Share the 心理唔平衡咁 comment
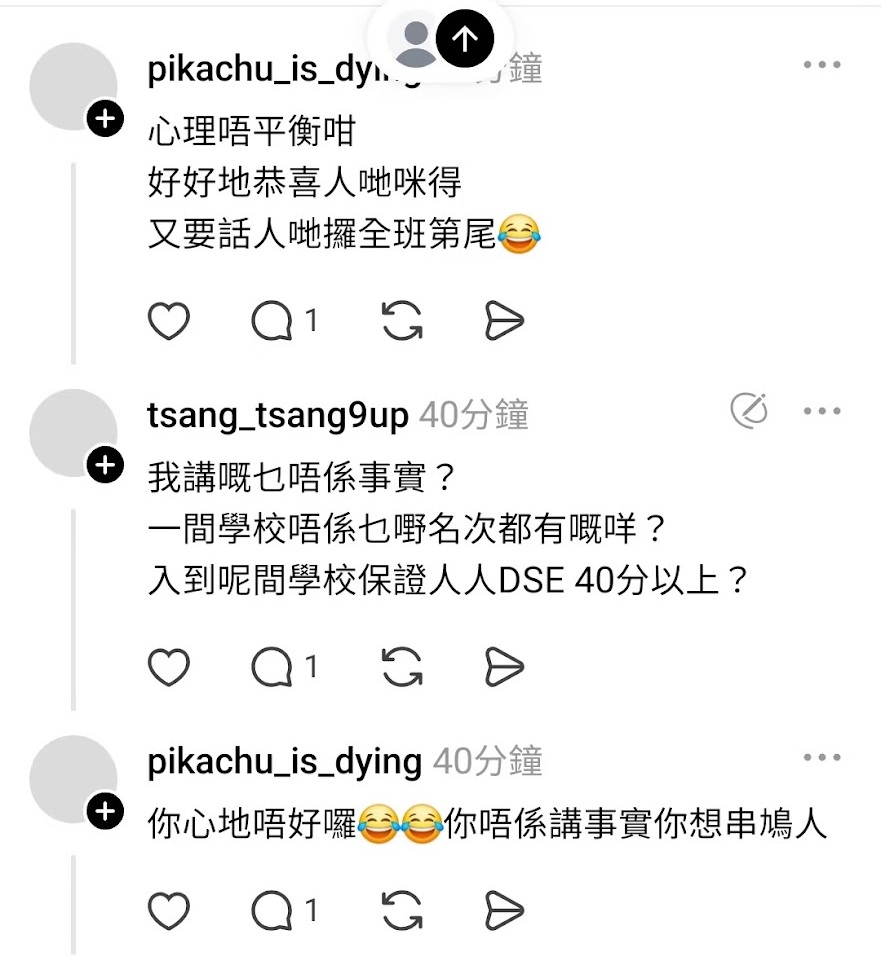Screen dimensions: 881x964 coord(504,320)
